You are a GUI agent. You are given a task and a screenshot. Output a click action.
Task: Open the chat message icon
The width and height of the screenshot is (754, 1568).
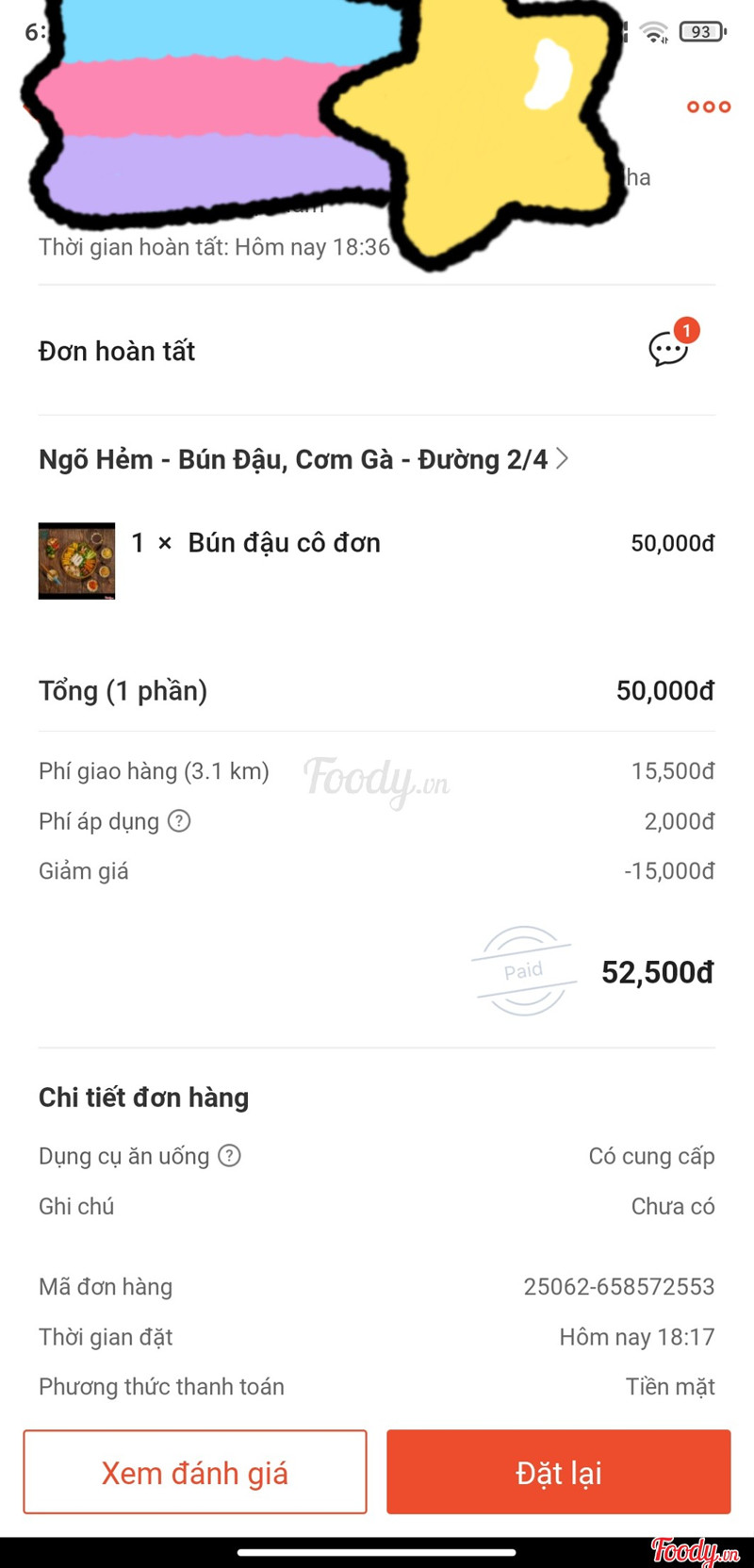(668, 349)
